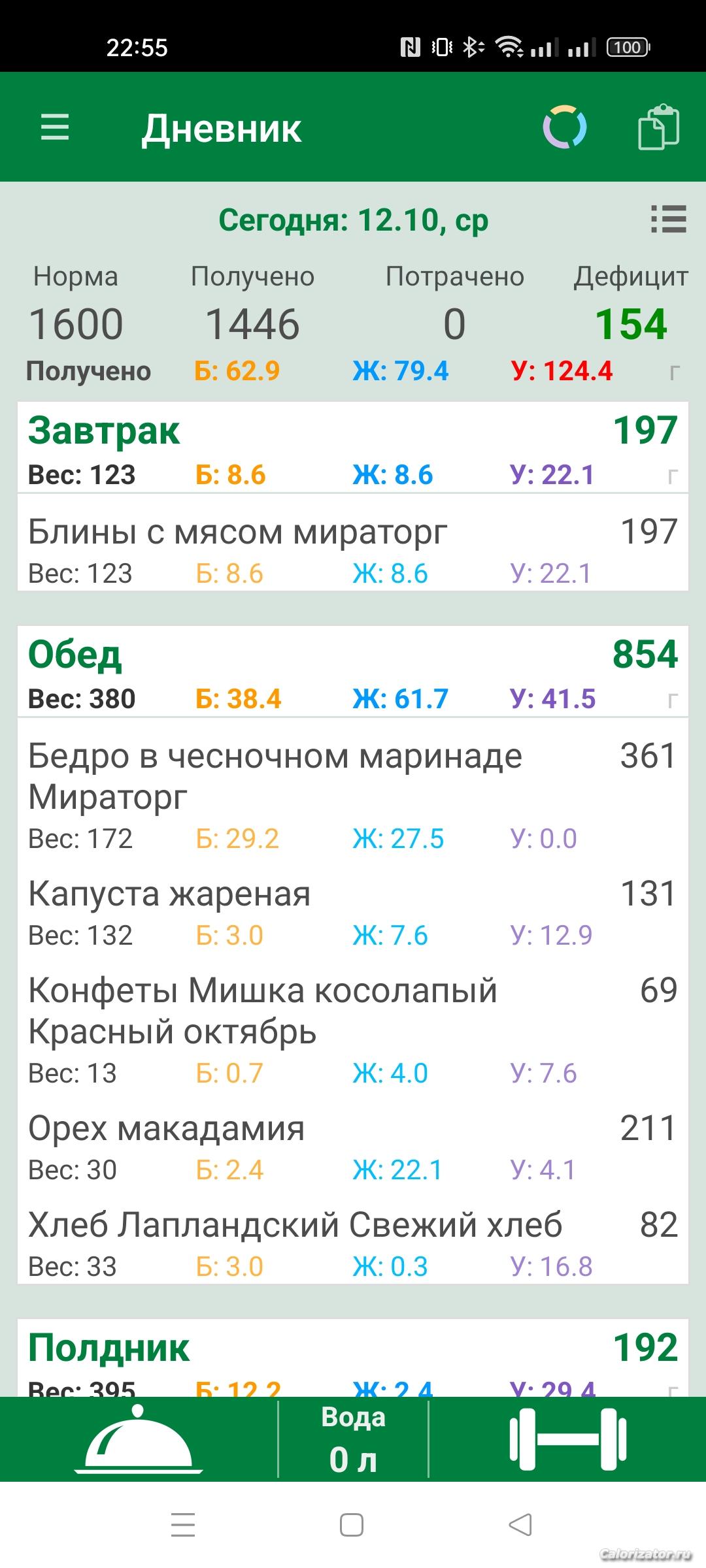Select the date Сегодня: 12.10, ср

[353, 220]
